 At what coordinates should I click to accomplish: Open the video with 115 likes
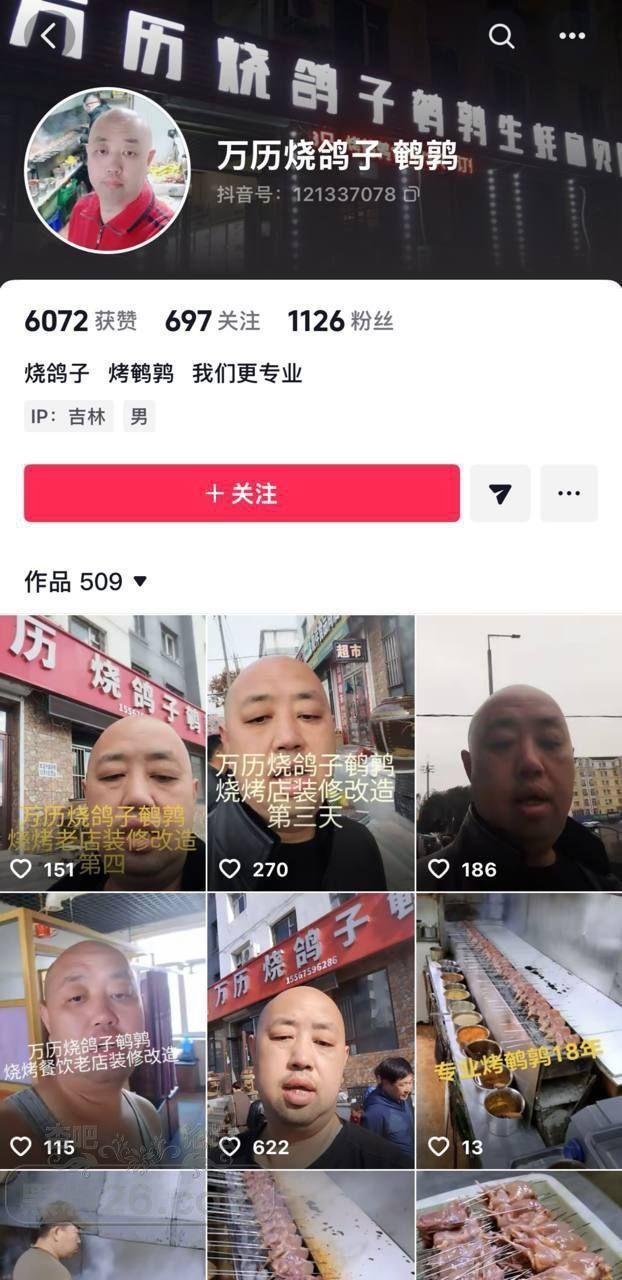click(x=103, y=1030)
